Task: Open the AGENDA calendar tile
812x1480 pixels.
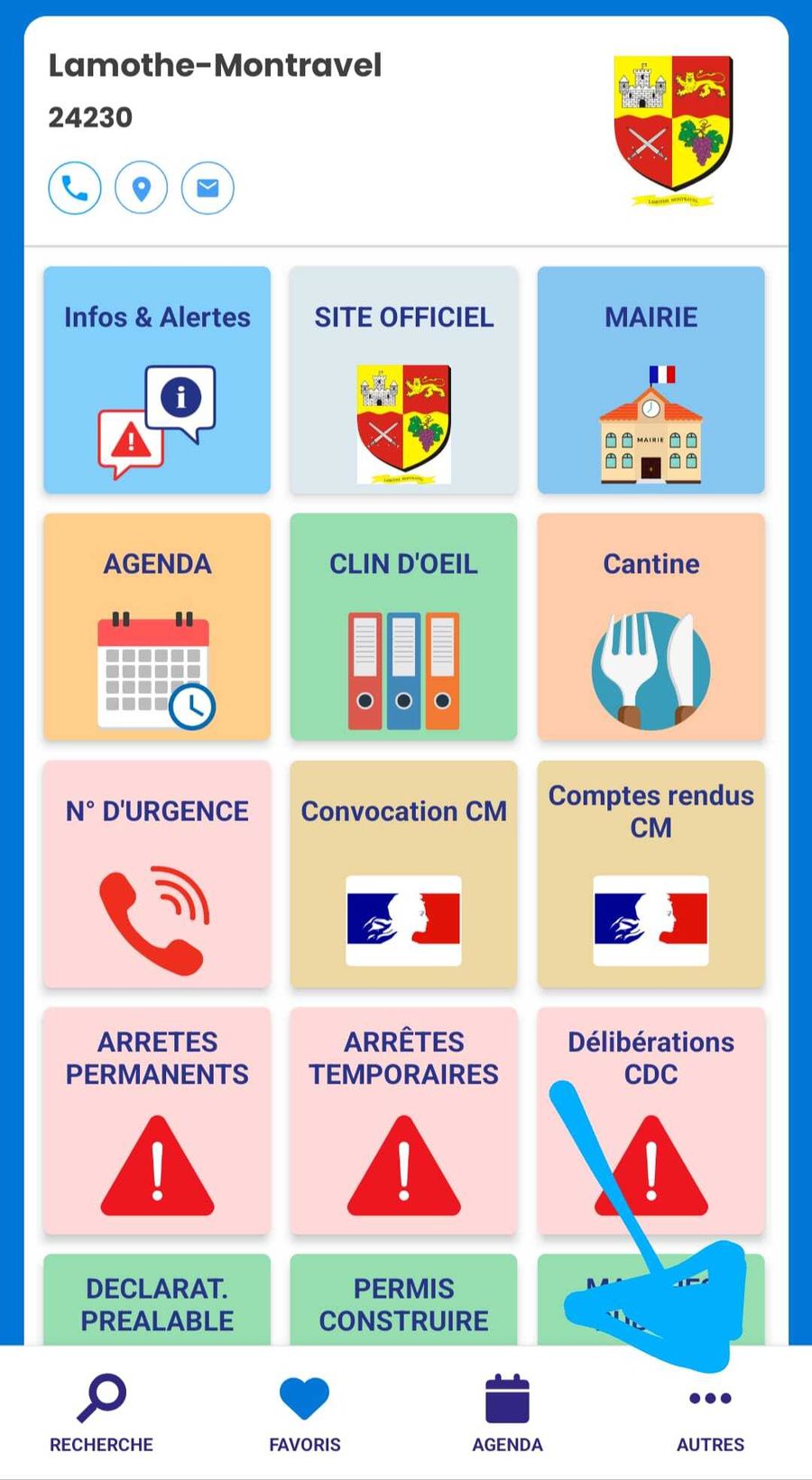Action: point(157,627)
